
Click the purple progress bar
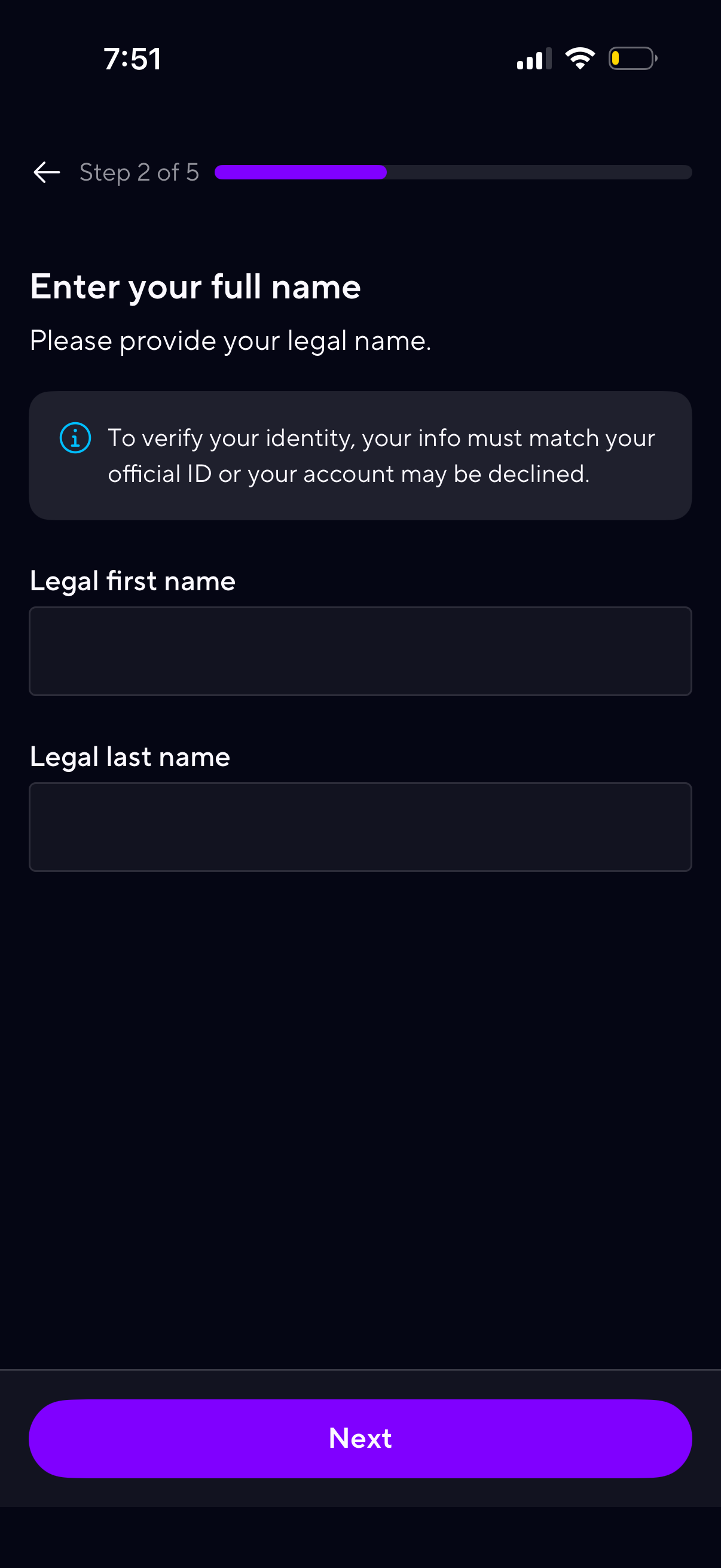pos(453,173)
